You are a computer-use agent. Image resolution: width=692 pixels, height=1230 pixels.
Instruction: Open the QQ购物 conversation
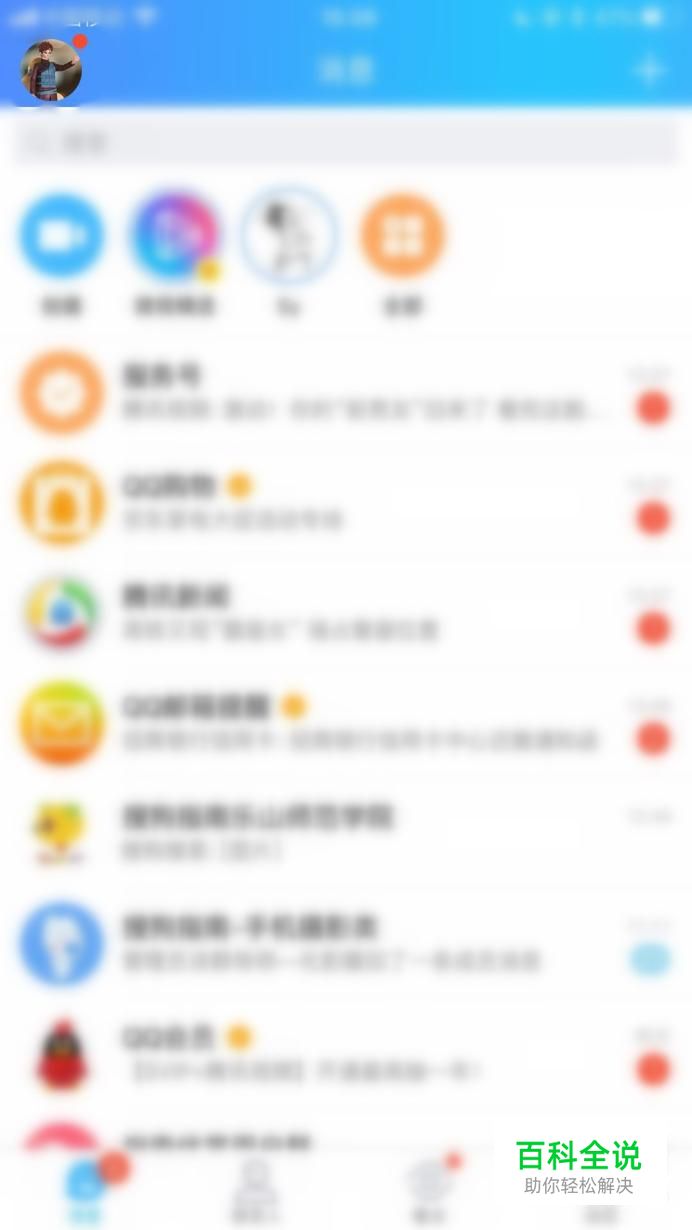point(346,503)
